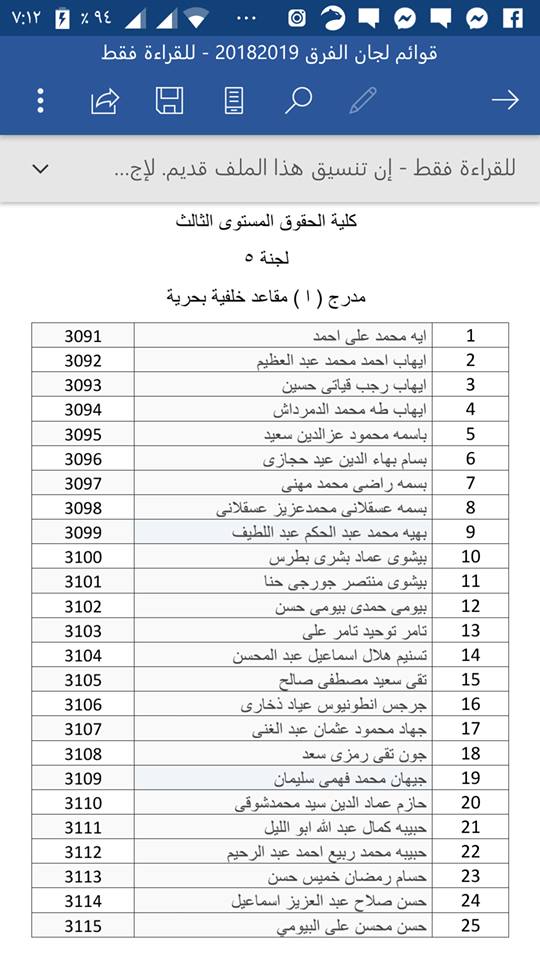Switch to mobile reading view

(234, 100)
